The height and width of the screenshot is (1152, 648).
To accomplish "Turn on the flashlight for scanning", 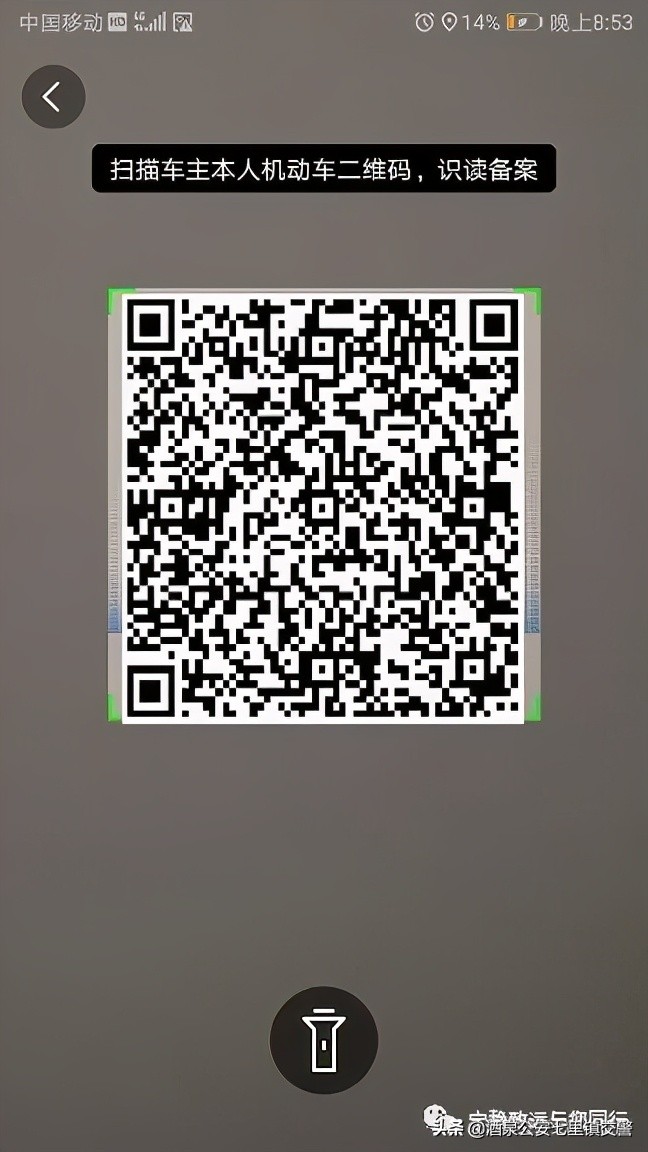I will point(323,1040).
